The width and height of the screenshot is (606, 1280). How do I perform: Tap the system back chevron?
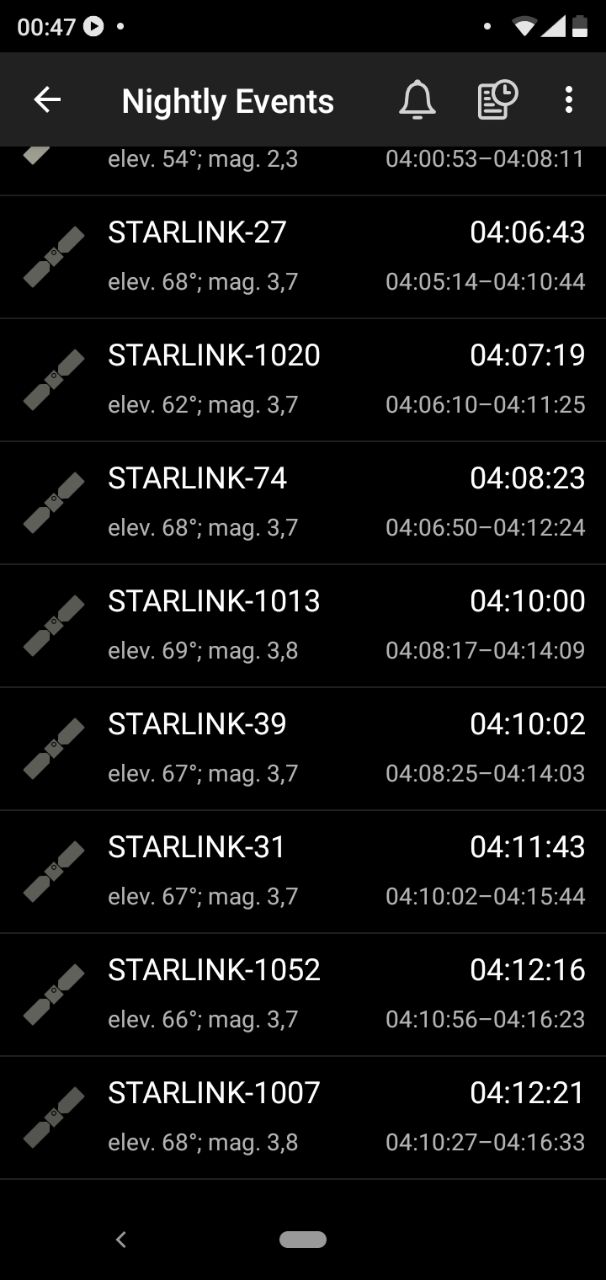click(121, 1239)
